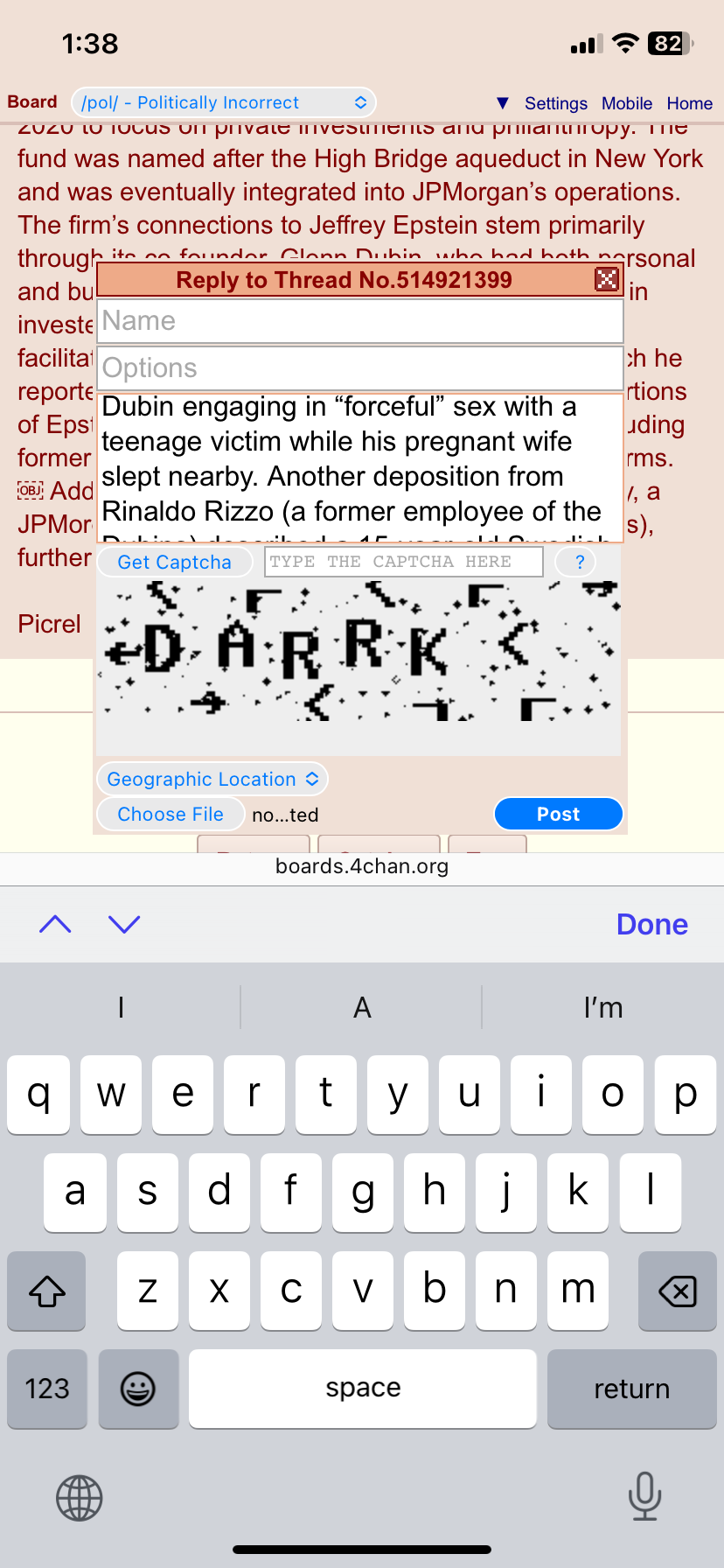Focus the captcha entry field
Image resolution: width=724 pixels, height=1568 pixels.
(x=403, y=562)
